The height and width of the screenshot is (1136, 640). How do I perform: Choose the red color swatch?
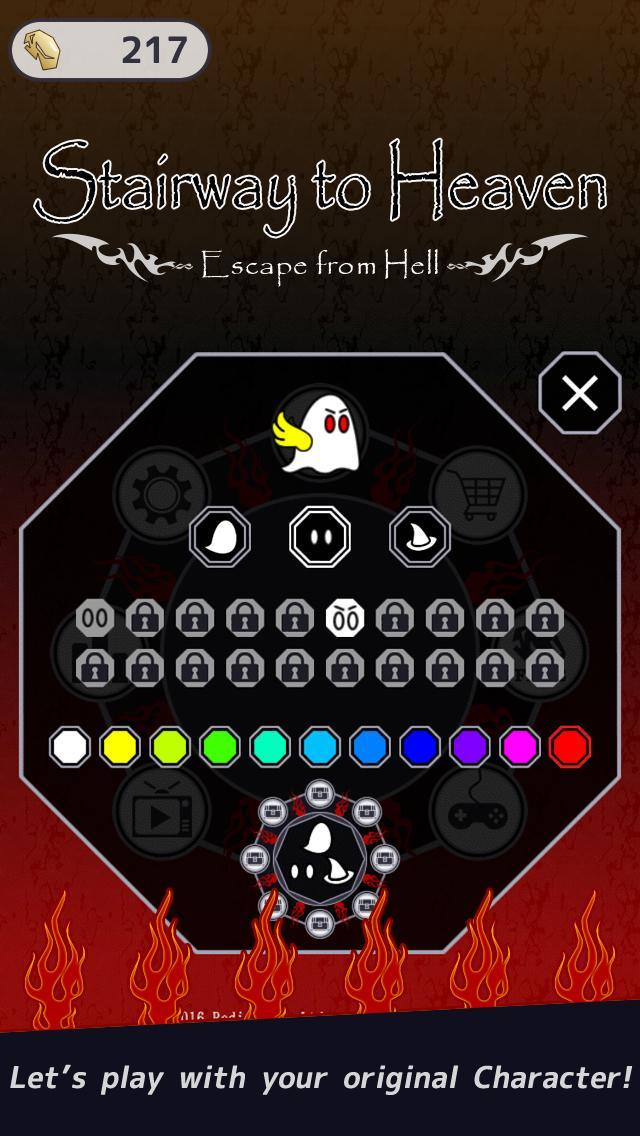tap(570, 747)
